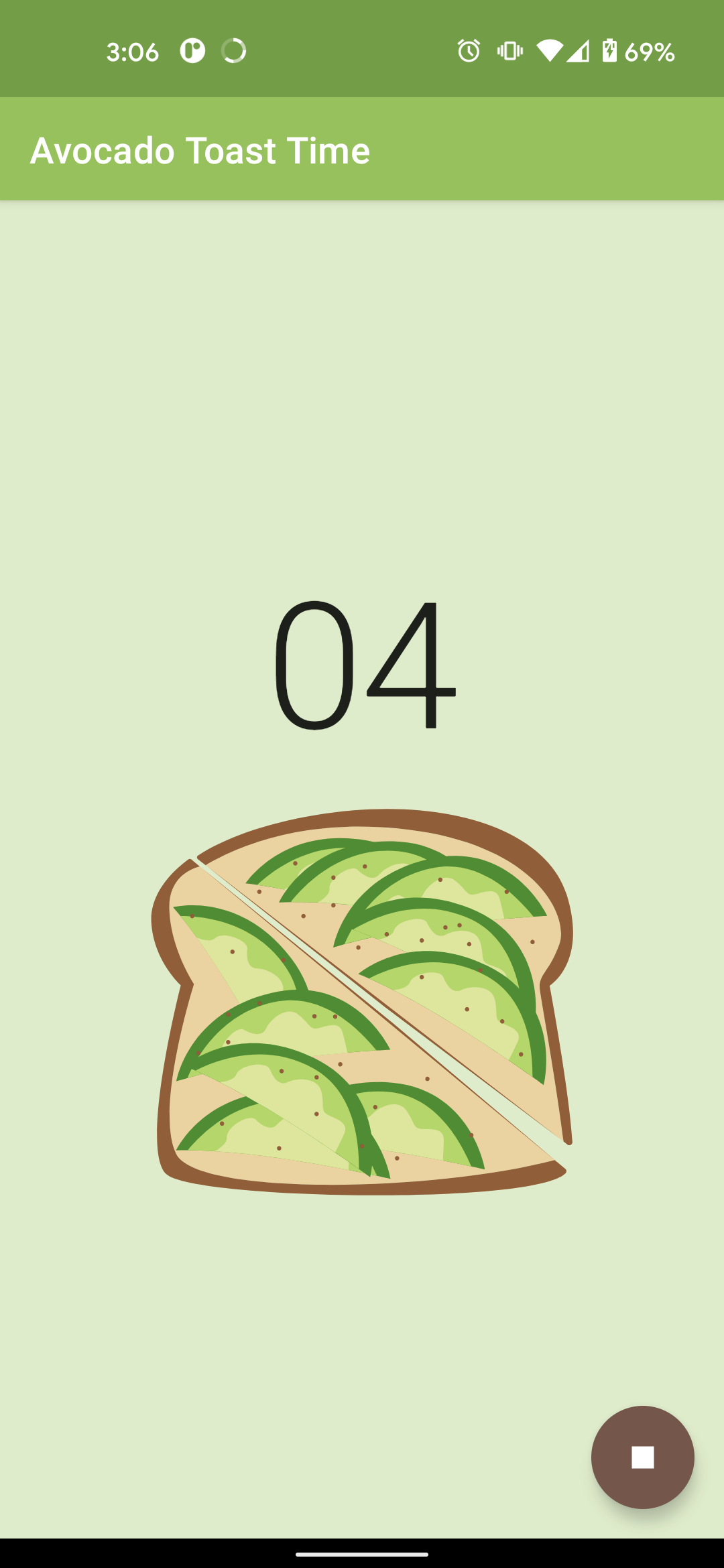Stop the avocado toast countdown timer
Screen dimensions: 724x1568
(x=642, y=1457)
